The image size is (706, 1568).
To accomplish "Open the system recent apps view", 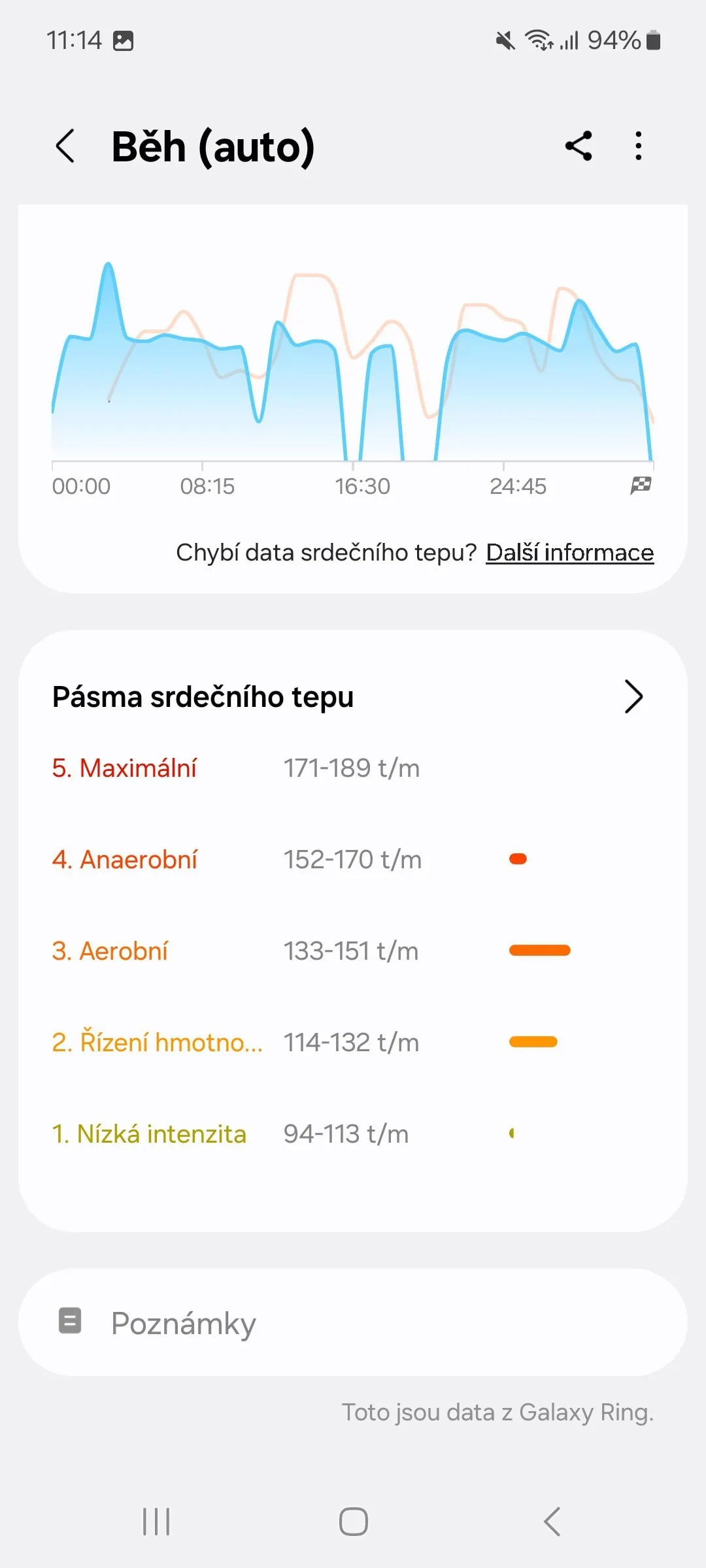I will tap(156, 1521).
